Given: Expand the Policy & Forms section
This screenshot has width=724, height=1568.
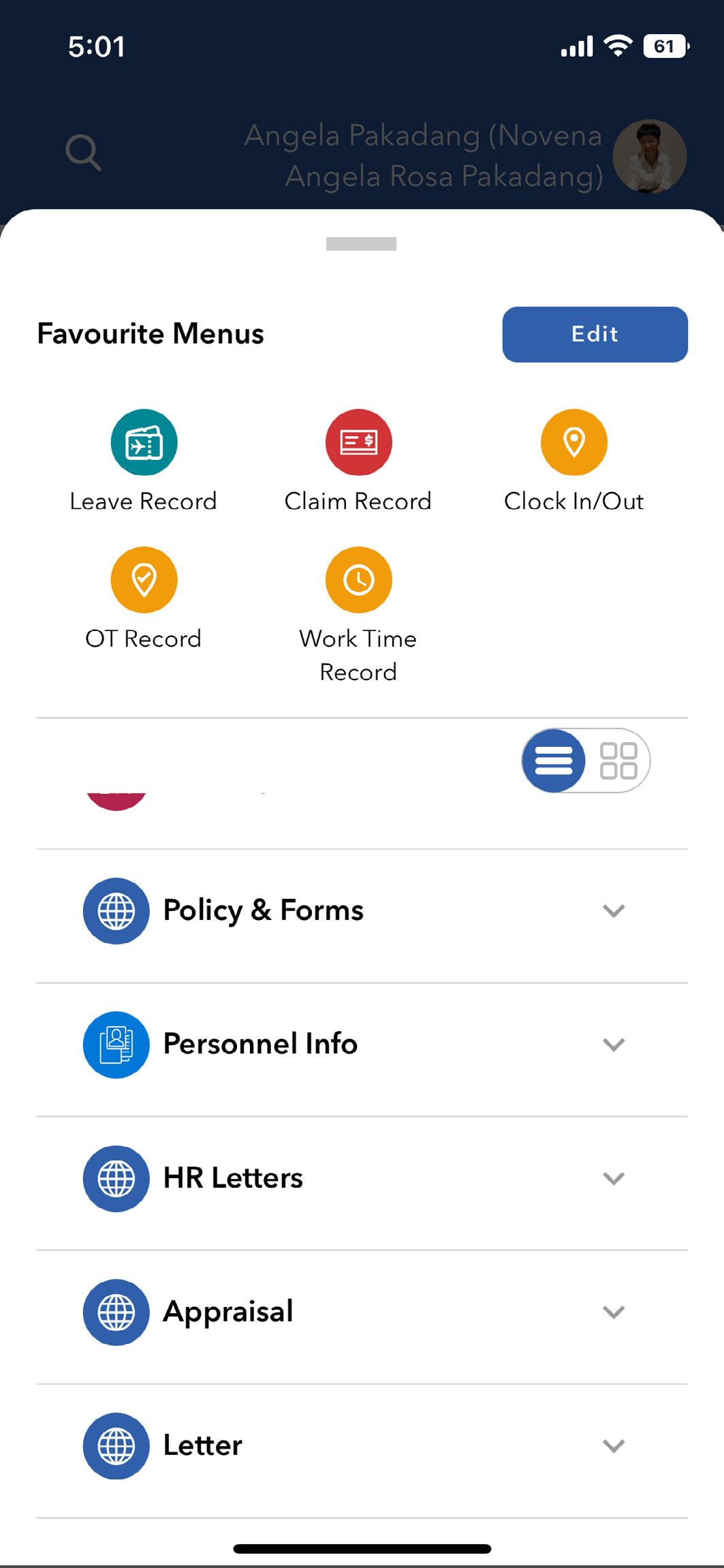Looking at the screenshot, I should [x=614, y=911].
